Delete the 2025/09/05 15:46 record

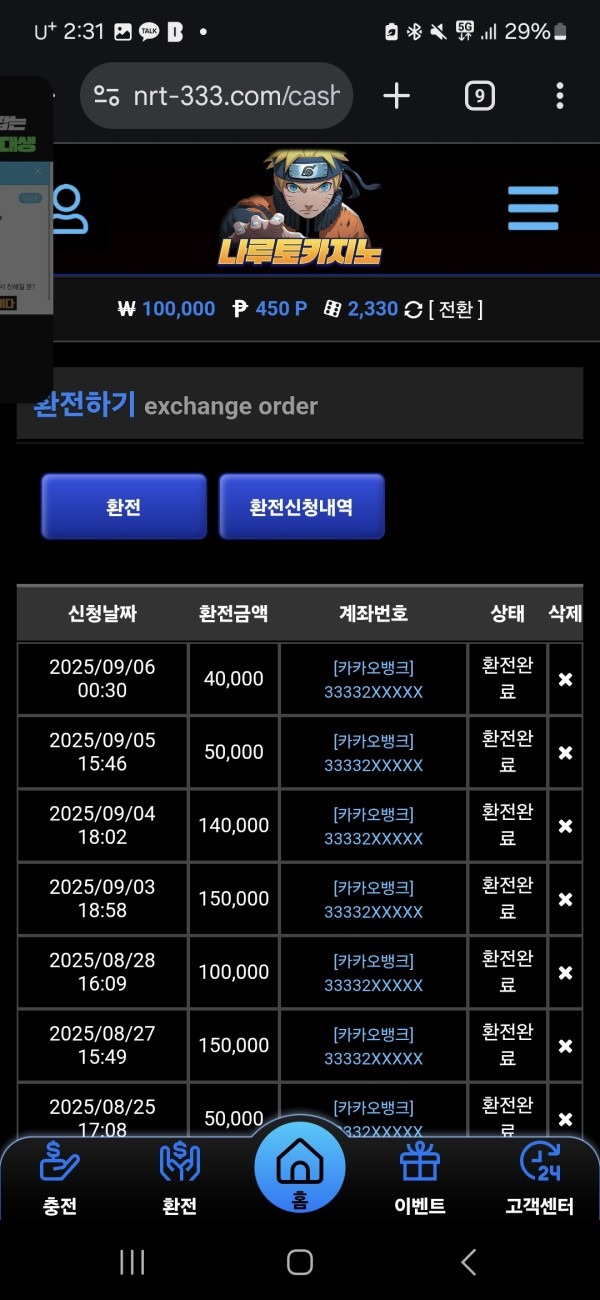point(565,753)
